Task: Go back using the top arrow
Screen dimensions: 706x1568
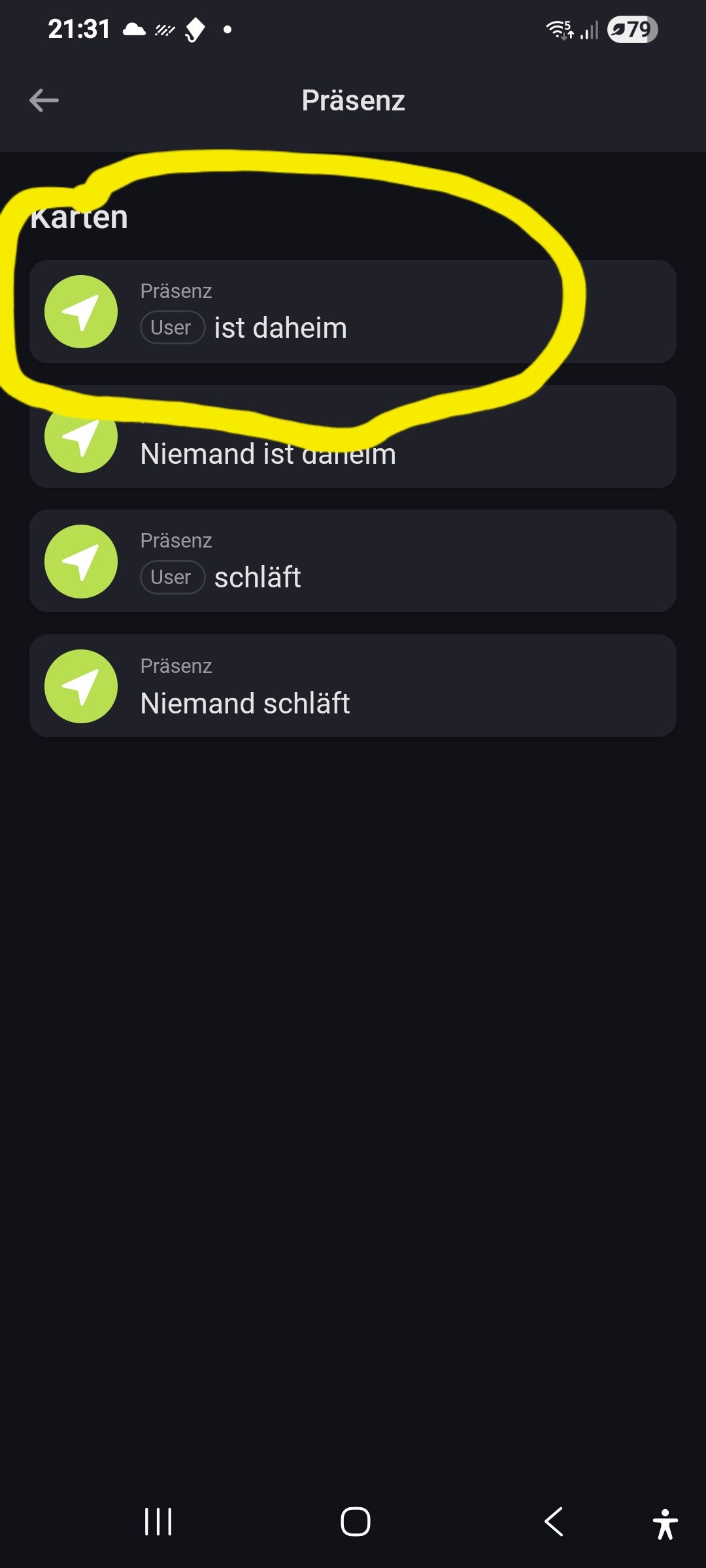Action: tap(44, 101)
